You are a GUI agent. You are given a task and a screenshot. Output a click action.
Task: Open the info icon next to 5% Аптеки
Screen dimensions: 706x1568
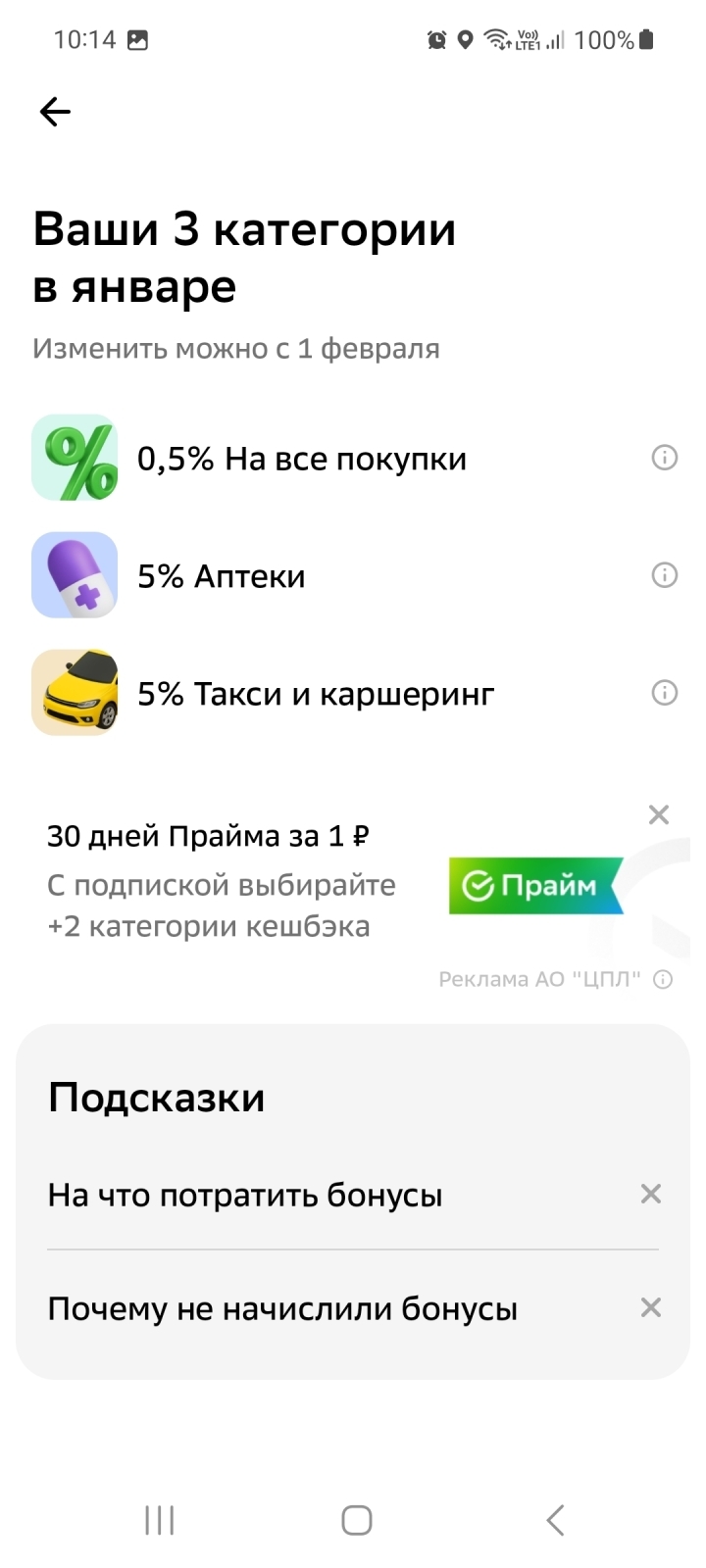(x=664, y=575)
